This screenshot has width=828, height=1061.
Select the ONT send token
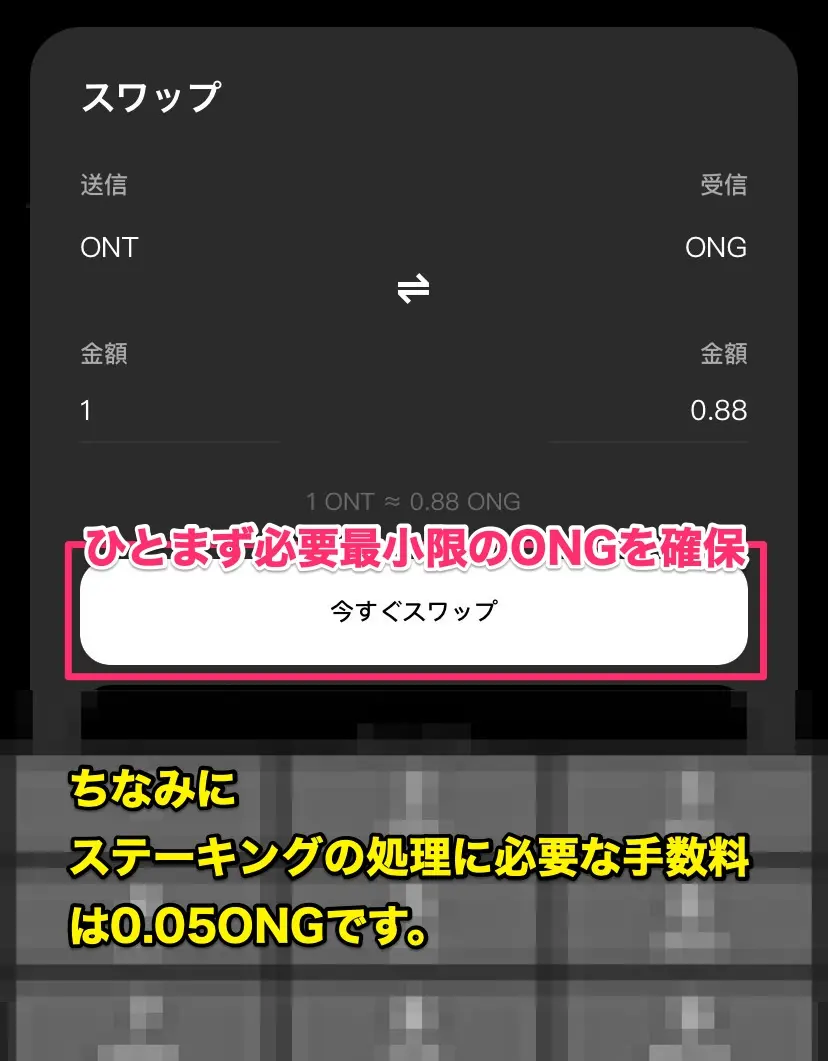(x=109, y=247)
